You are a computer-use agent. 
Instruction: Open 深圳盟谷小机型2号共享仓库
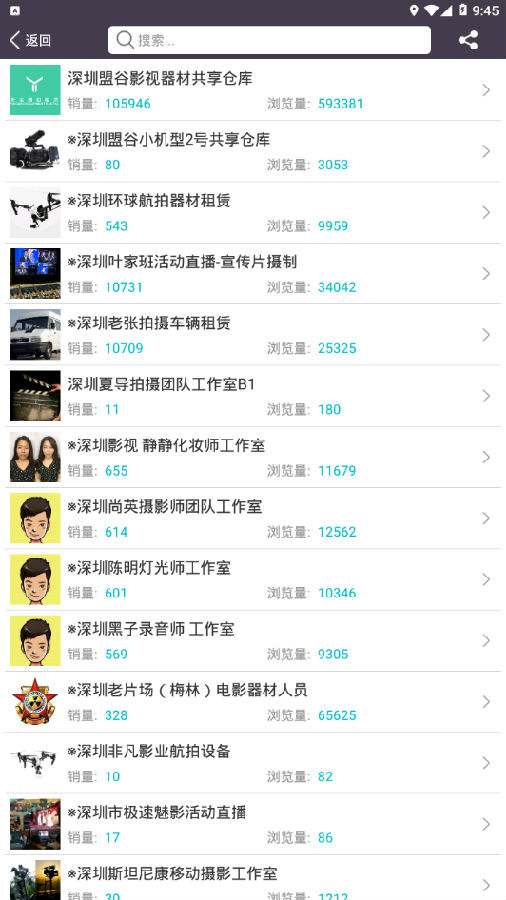pos(253,152)
